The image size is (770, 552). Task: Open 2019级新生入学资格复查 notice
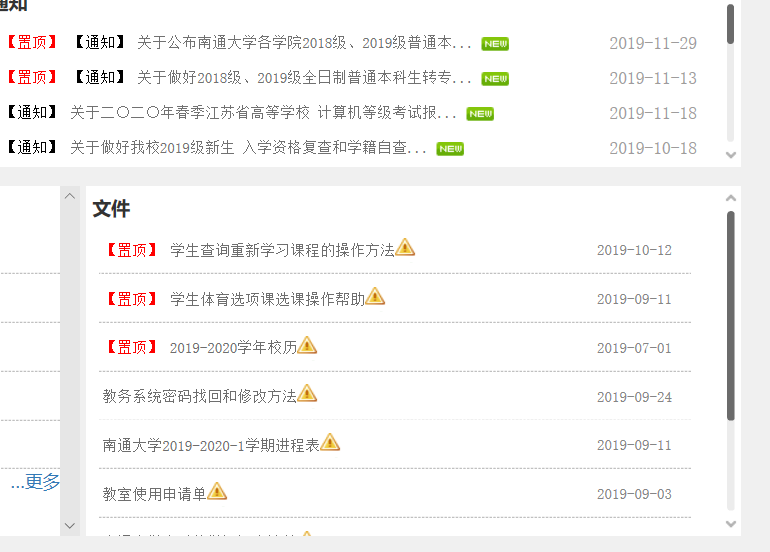248,148
